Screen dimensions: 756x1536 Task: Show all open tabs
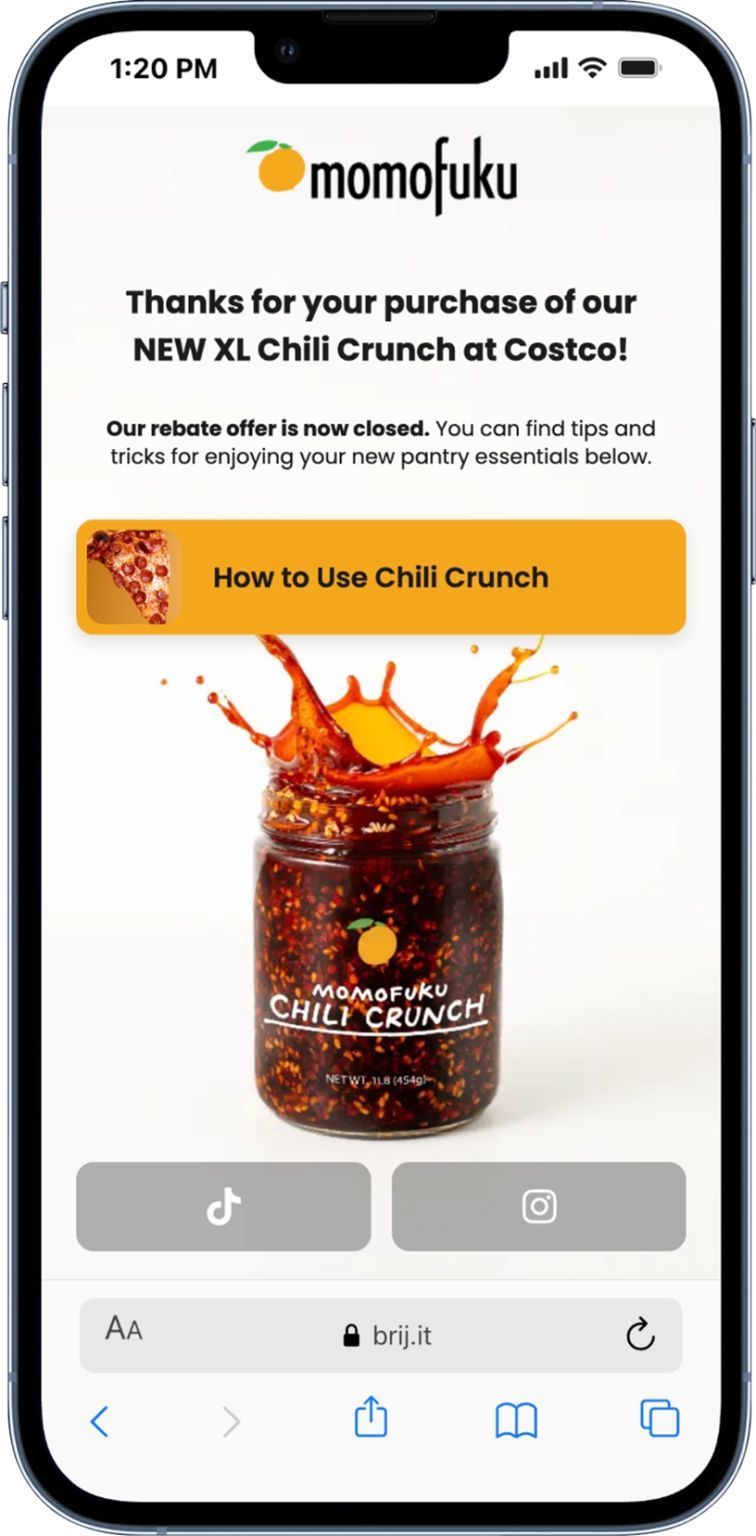[x=659, y=1418]
